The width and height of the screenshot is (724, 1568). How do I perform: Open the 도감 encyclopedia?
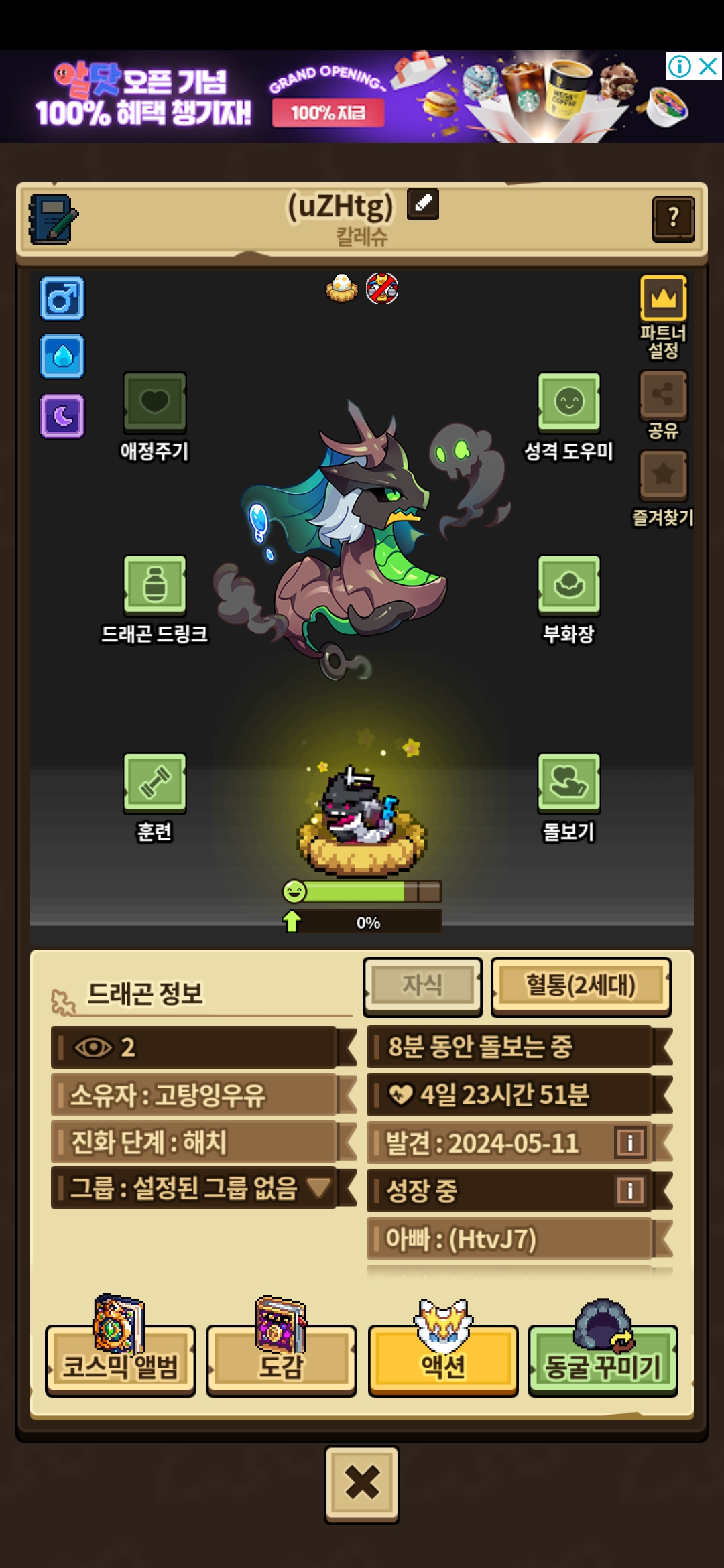coord(281,1360)
